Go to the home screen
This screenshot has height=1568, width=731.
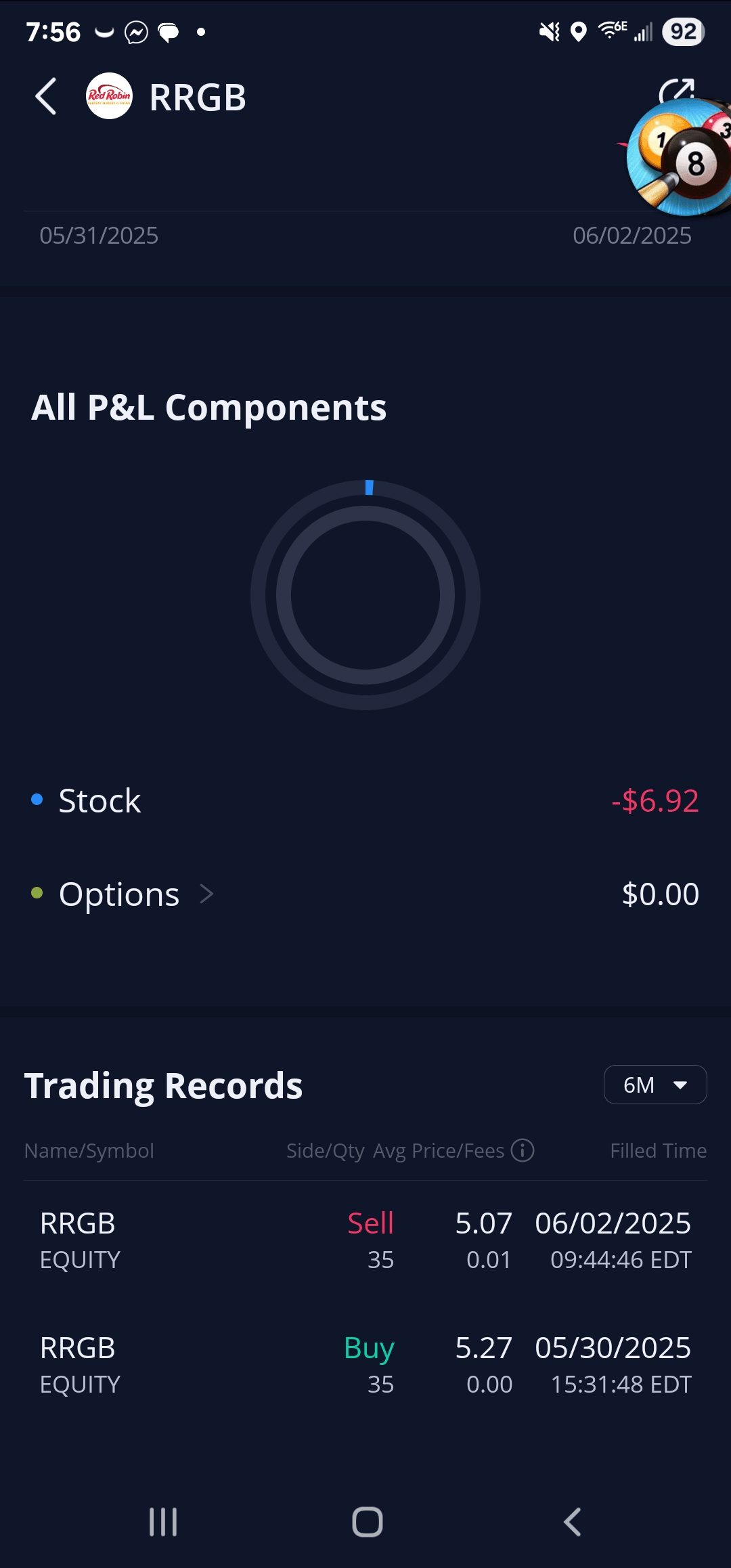367,1522
